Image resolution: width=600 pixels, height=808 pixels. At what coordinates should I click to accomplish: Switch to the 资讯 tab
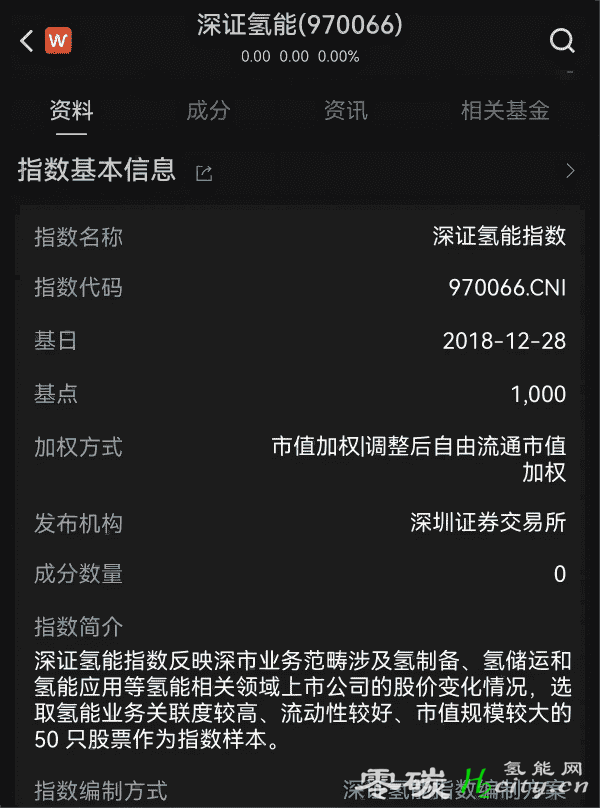345,110
